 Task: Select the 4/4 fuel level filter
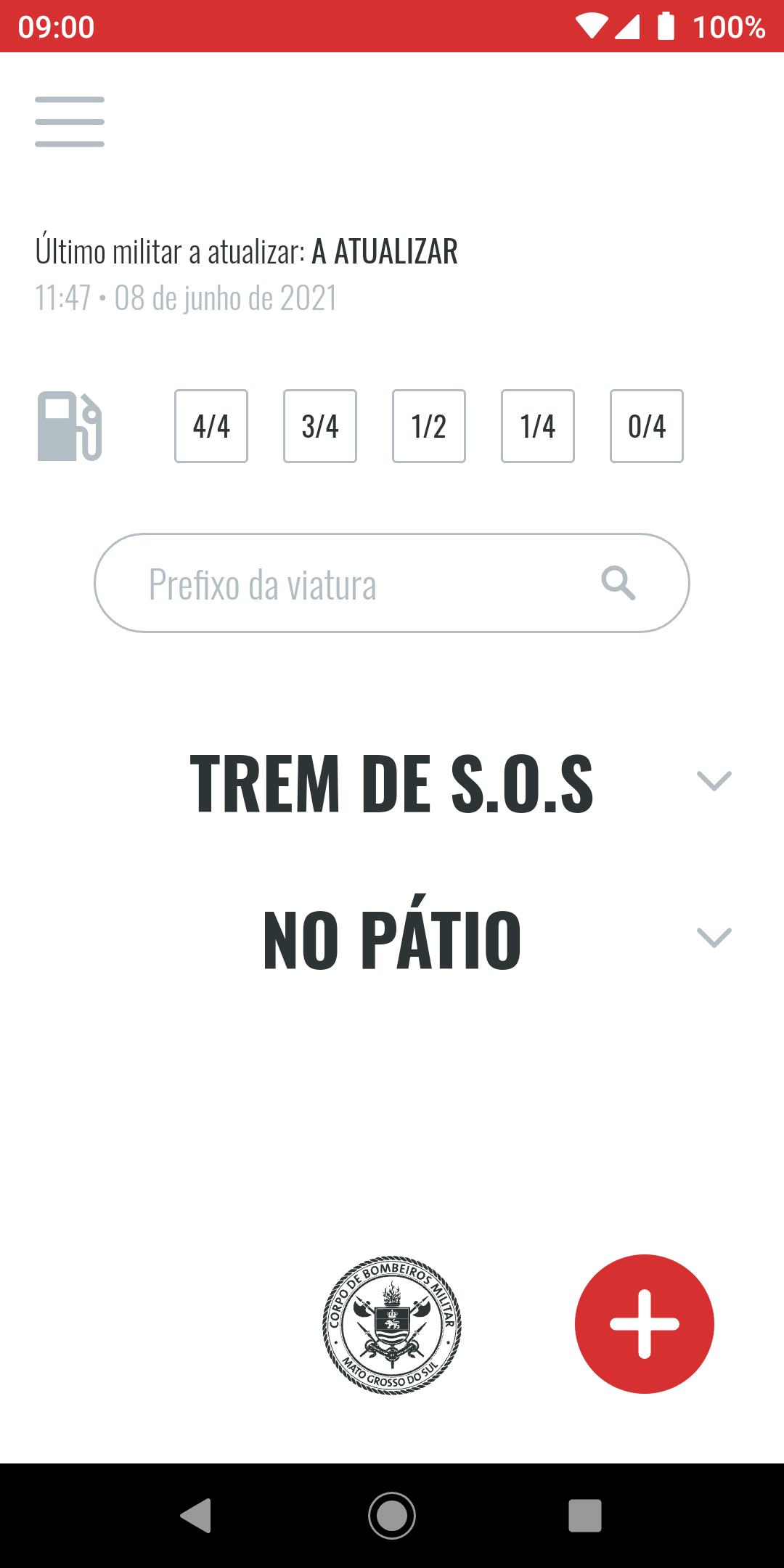point(211,426)
